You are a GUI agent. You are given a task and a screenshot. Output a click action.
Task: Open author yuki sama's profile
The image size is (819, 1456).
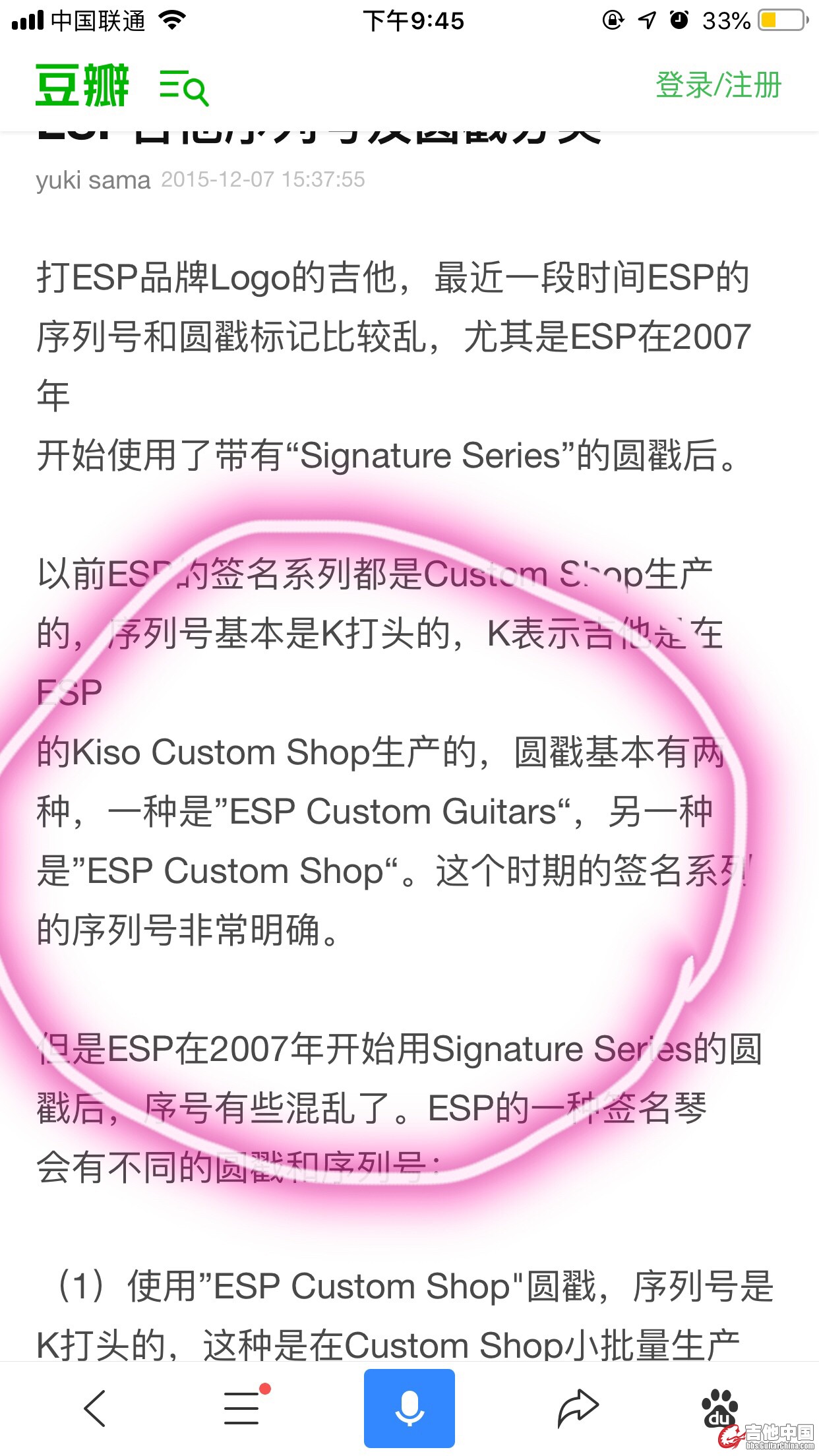pos(94,180)
